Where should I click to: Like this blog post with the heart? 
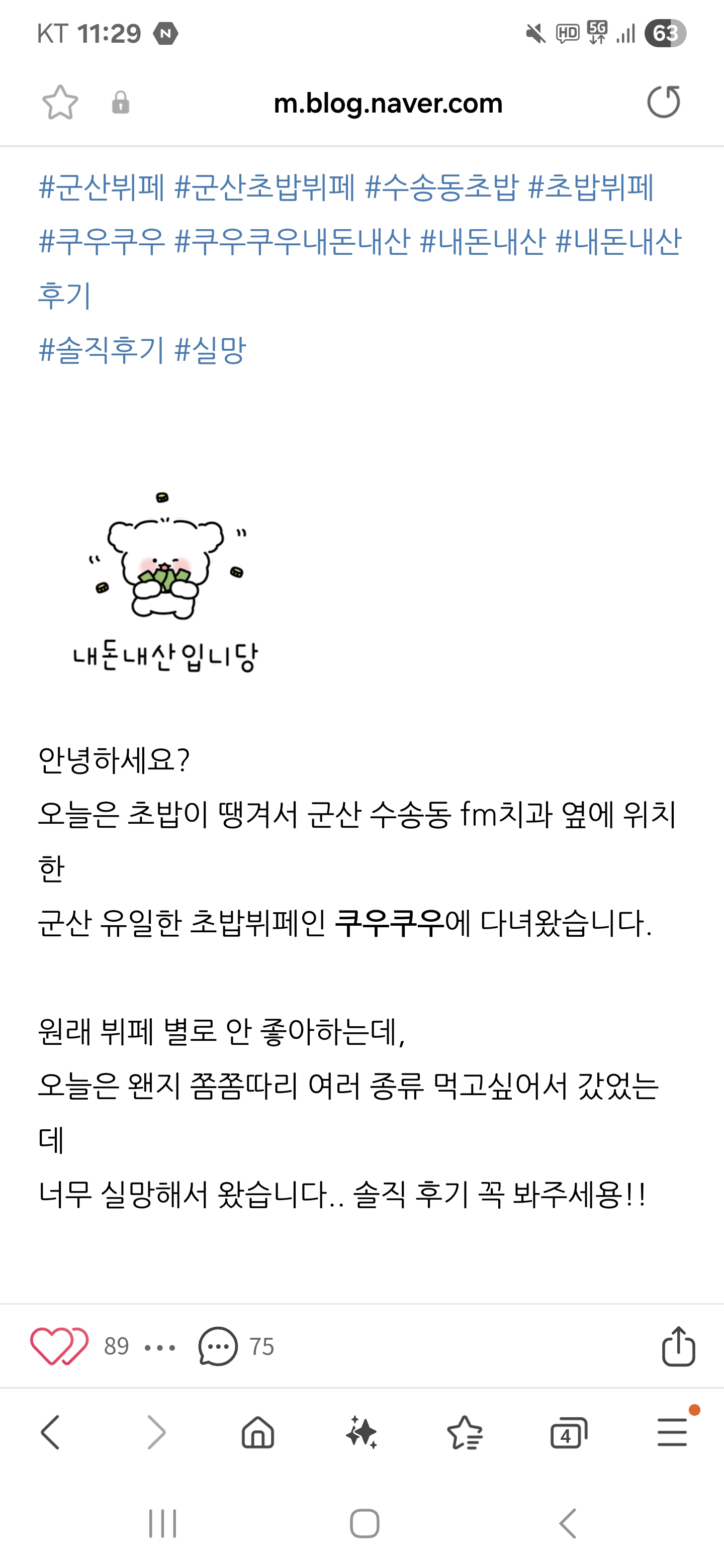59,1346
